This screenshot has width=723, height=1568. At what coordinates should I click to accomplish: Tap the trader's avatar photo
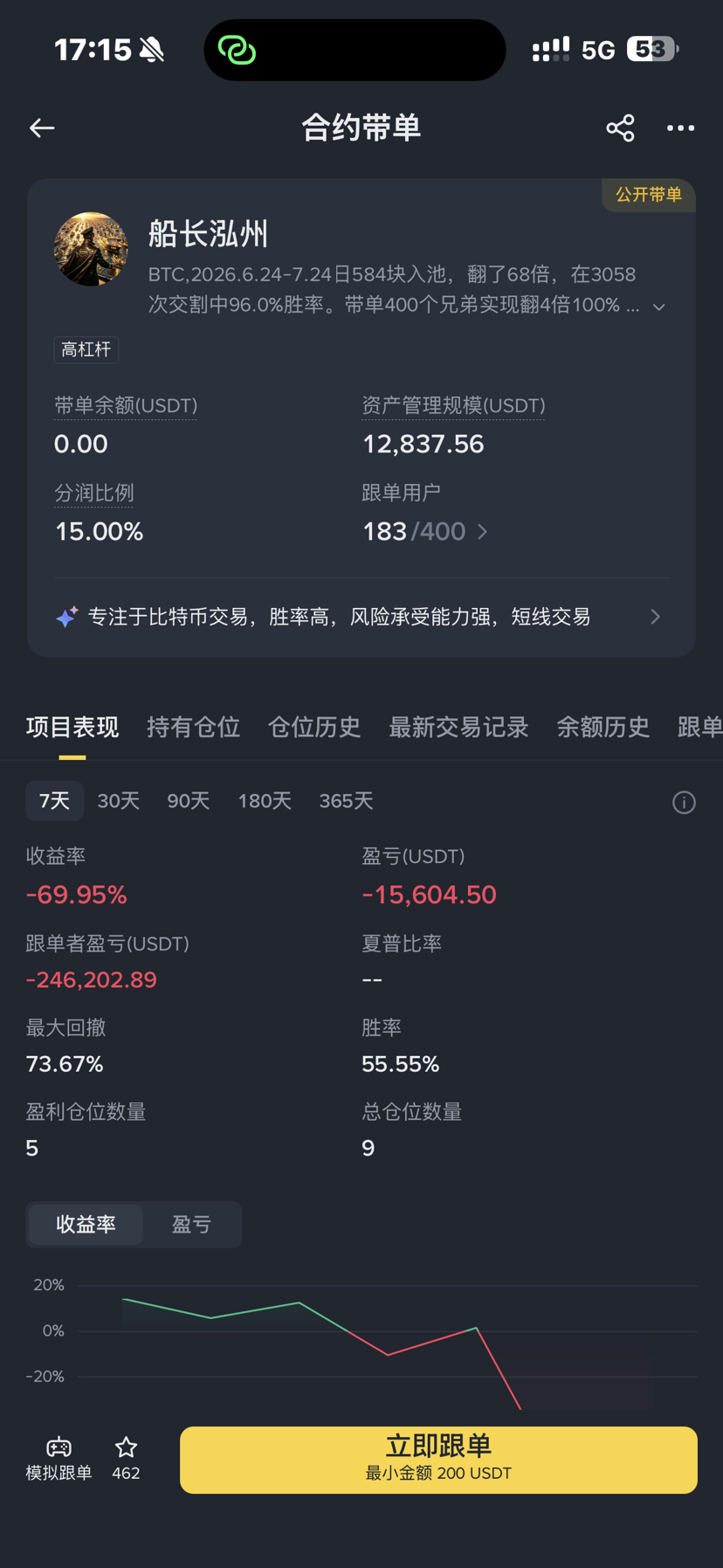pos(91,249)
